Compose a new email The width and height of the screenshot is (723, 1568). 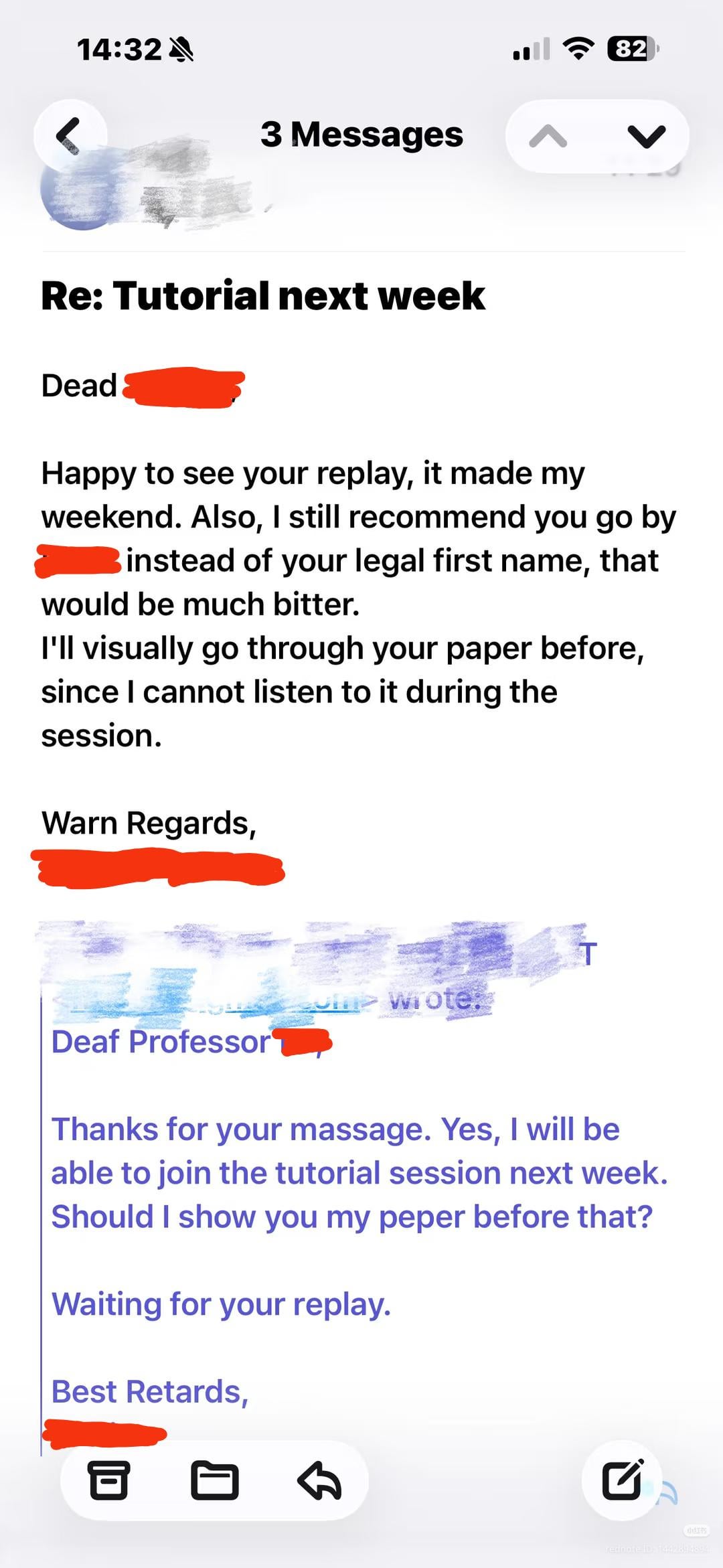(x=622, y=1480)
